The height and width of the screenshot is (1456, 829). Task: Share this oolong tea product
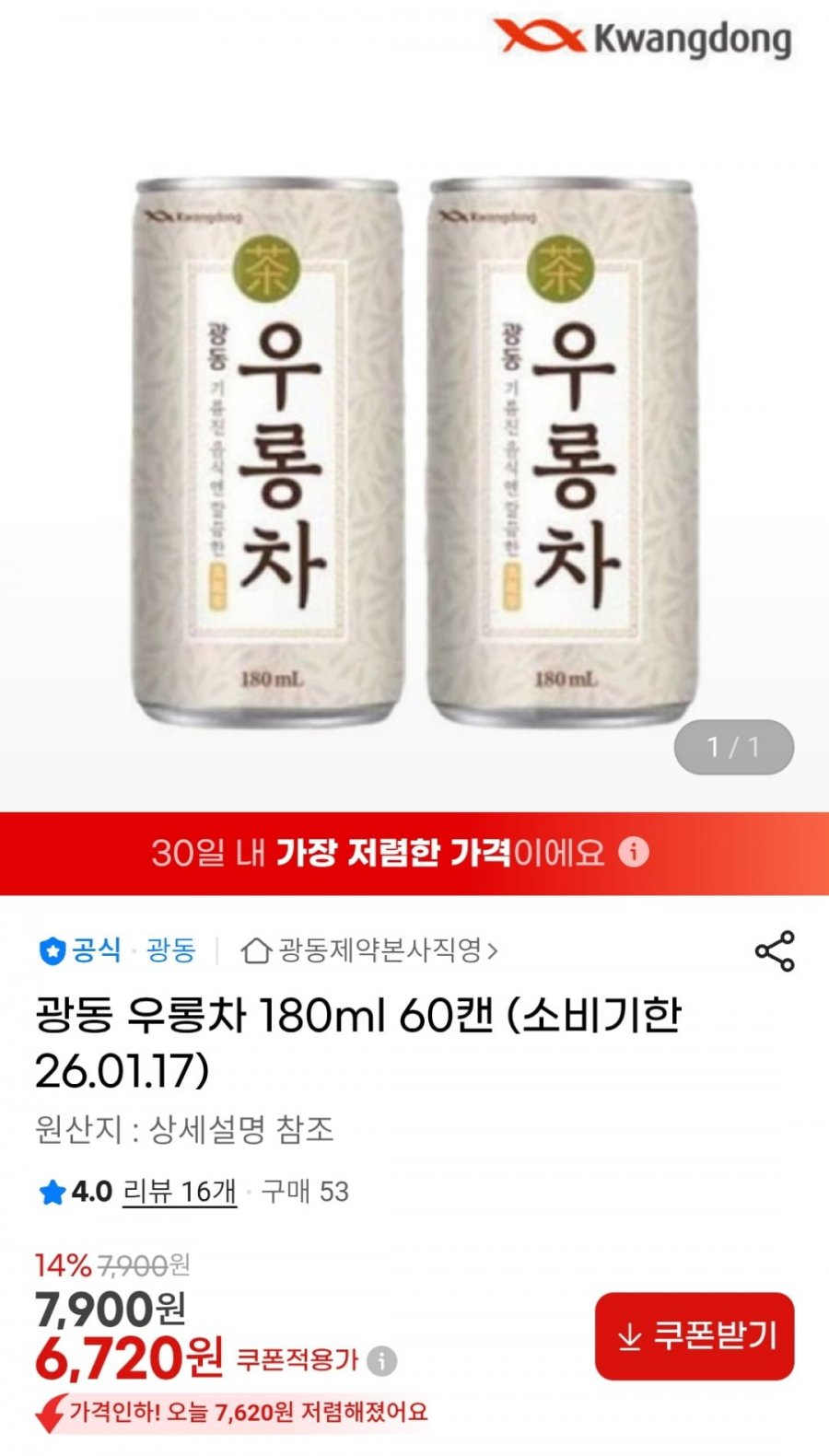774,950
